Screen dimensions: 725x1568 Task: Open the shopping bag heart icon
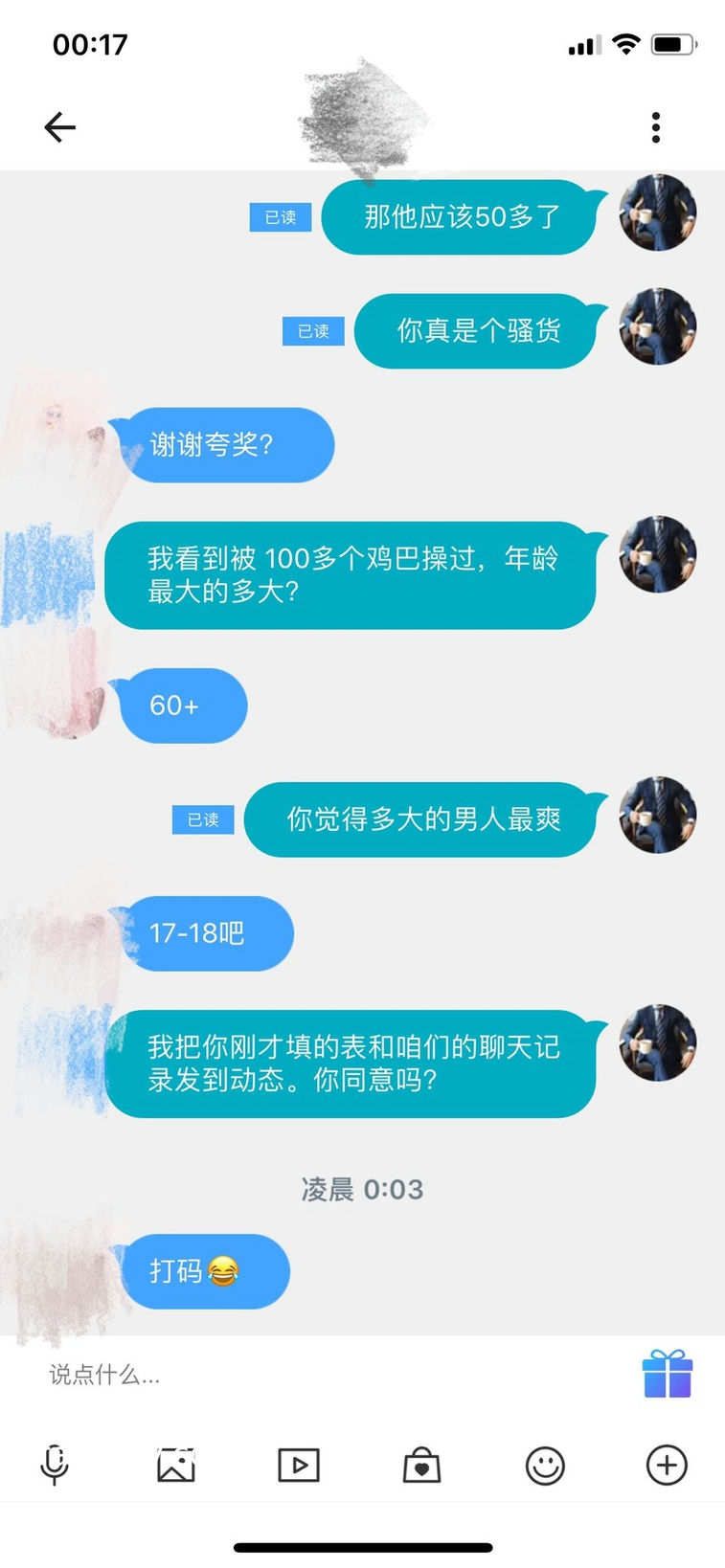(x=421, y=1465)
